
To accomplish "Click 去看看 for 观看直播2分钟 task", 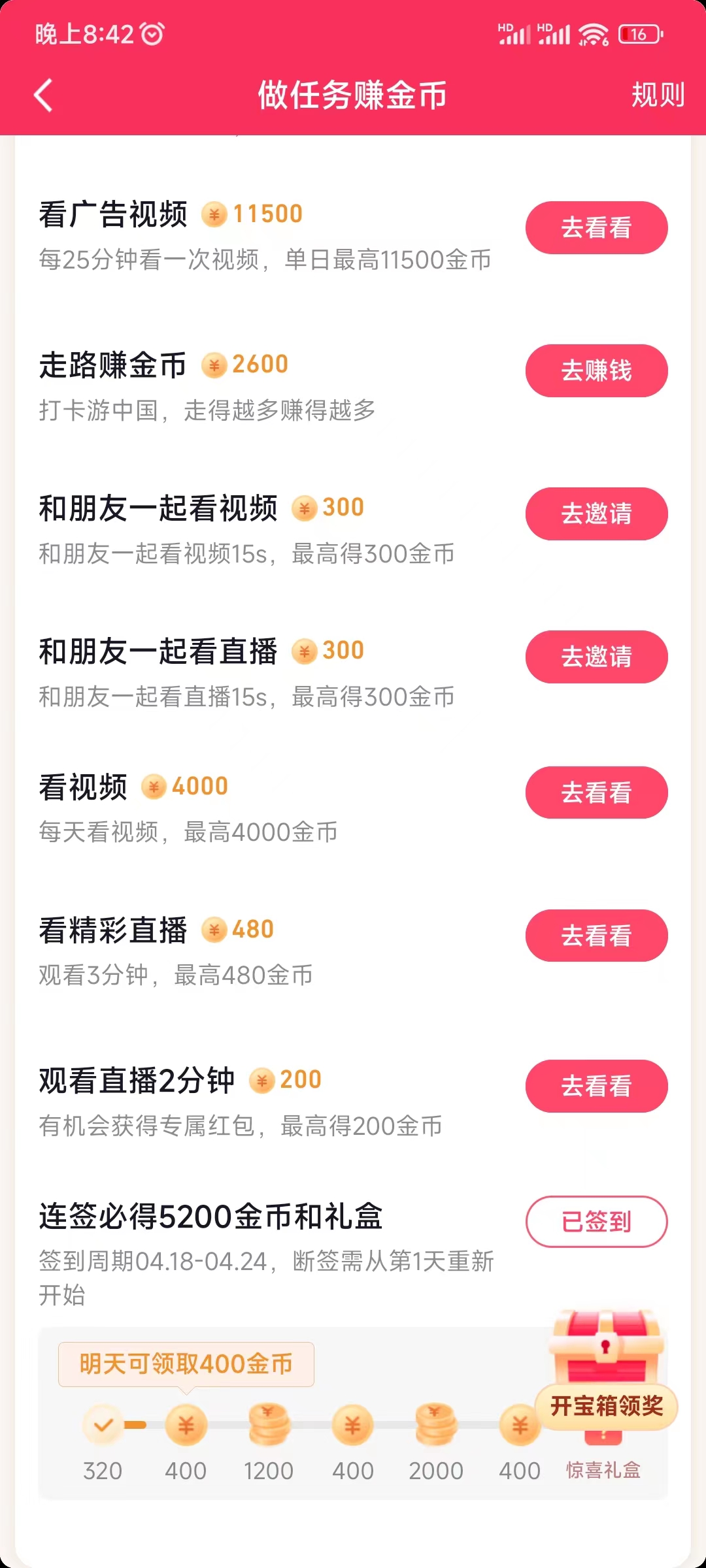I will tap(596, 1086).
